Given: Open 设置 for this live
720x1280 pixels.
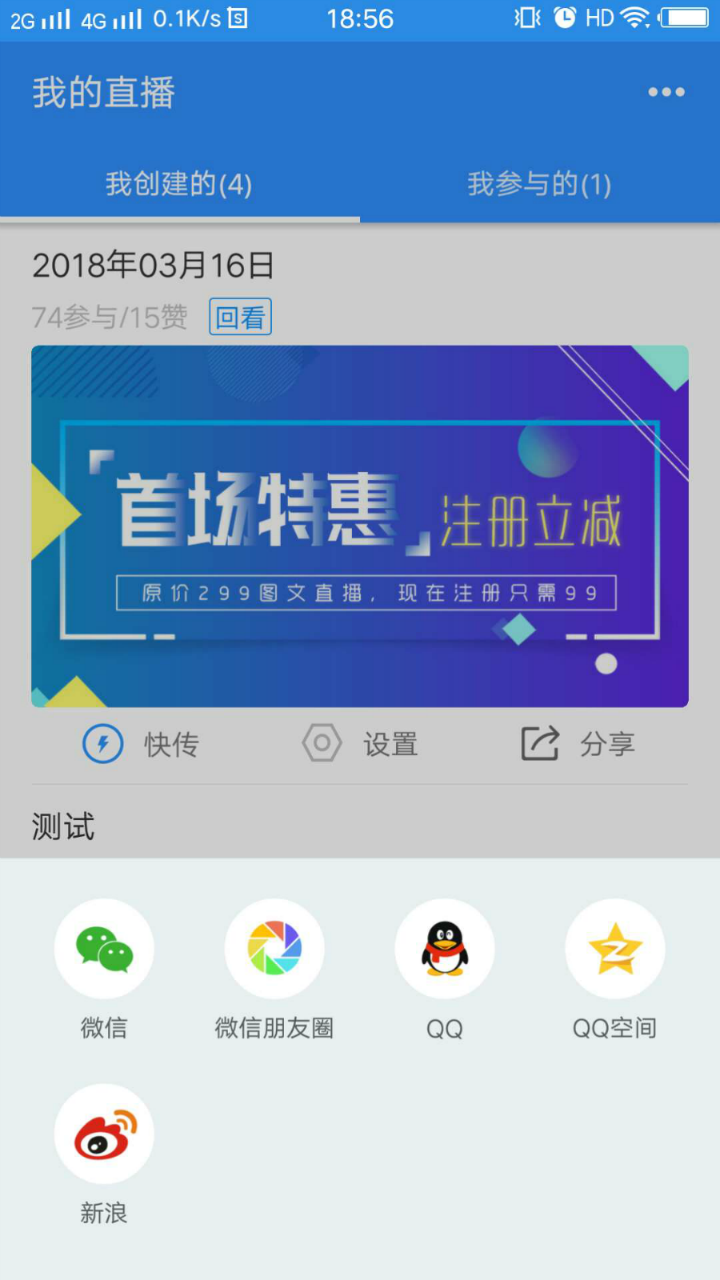Looking at the screenshot, I should click(x=360, y=744).
